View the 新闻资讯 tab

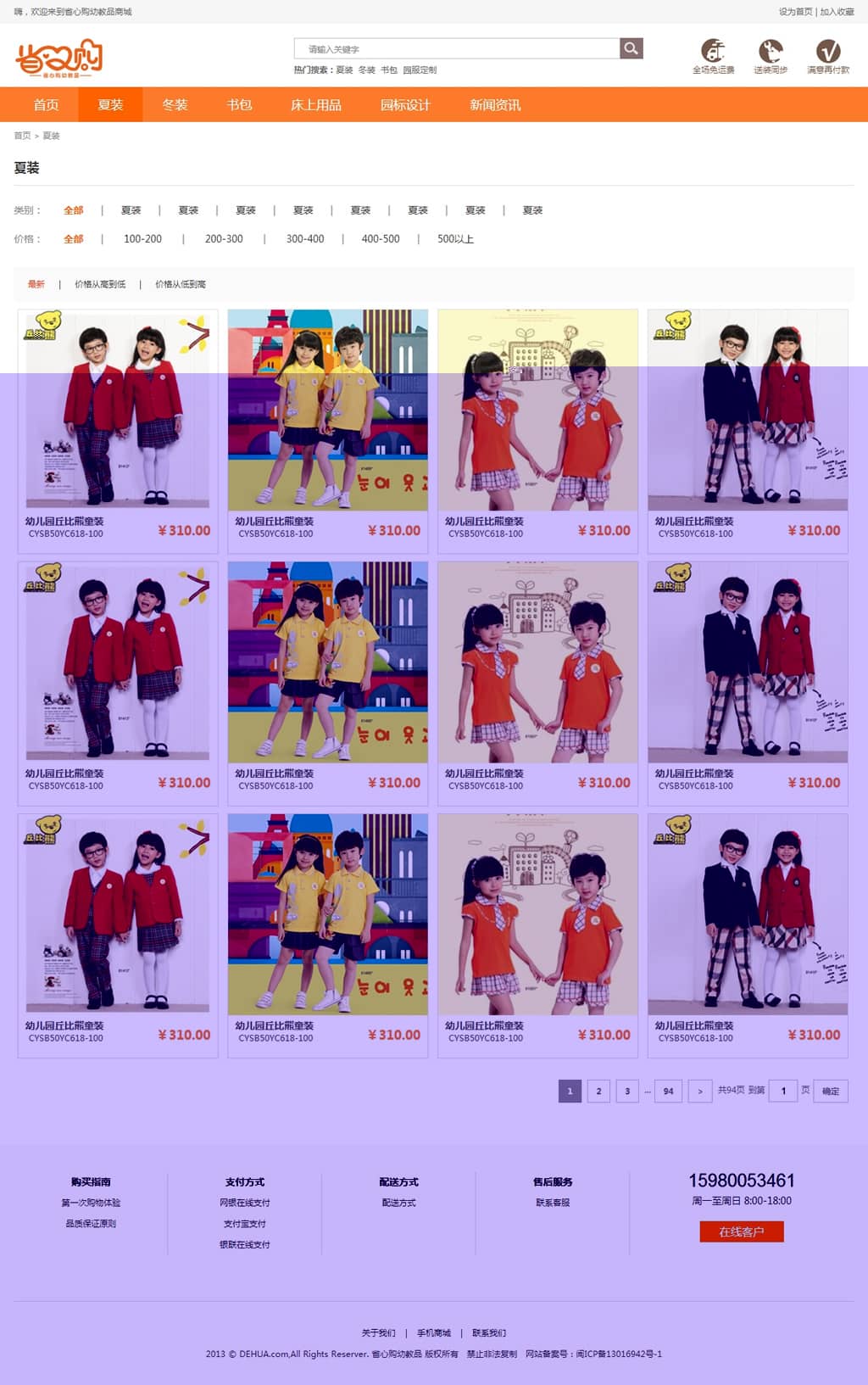tap(495, 105)
